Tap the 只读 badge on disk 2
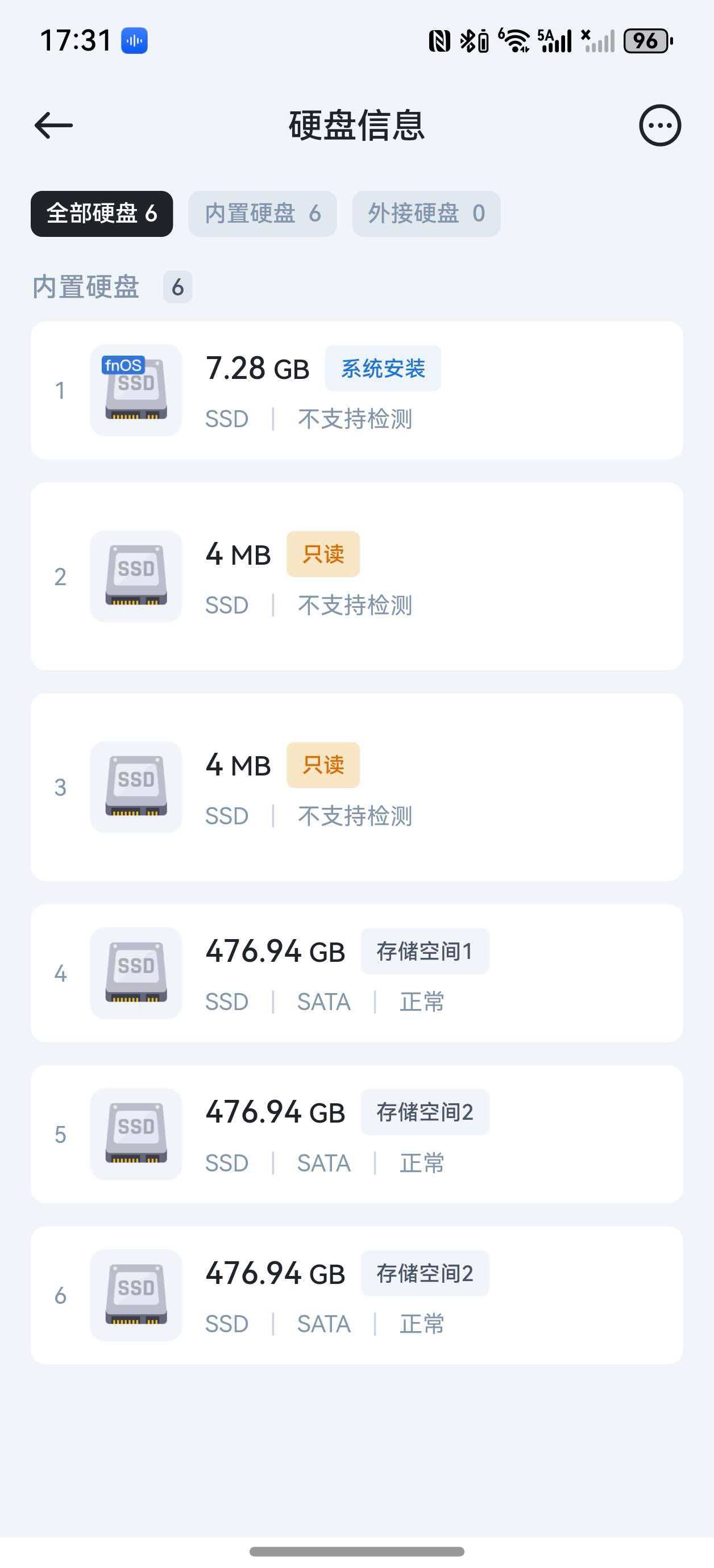Image resolution: width=714 pixels, height=1568 pixels. [323, 553]
